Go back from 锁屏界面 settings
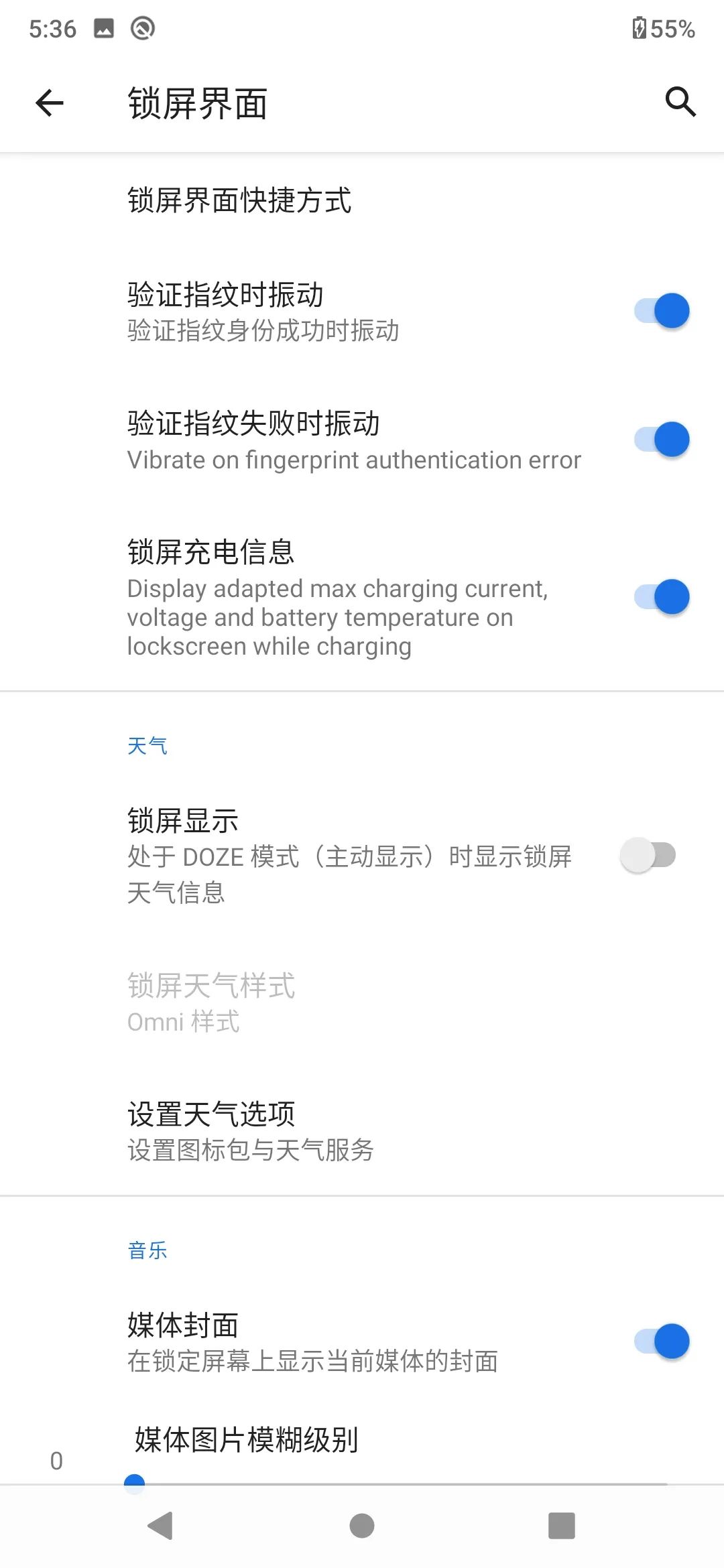The image size is (724, 1568). (x=49, y=103)
